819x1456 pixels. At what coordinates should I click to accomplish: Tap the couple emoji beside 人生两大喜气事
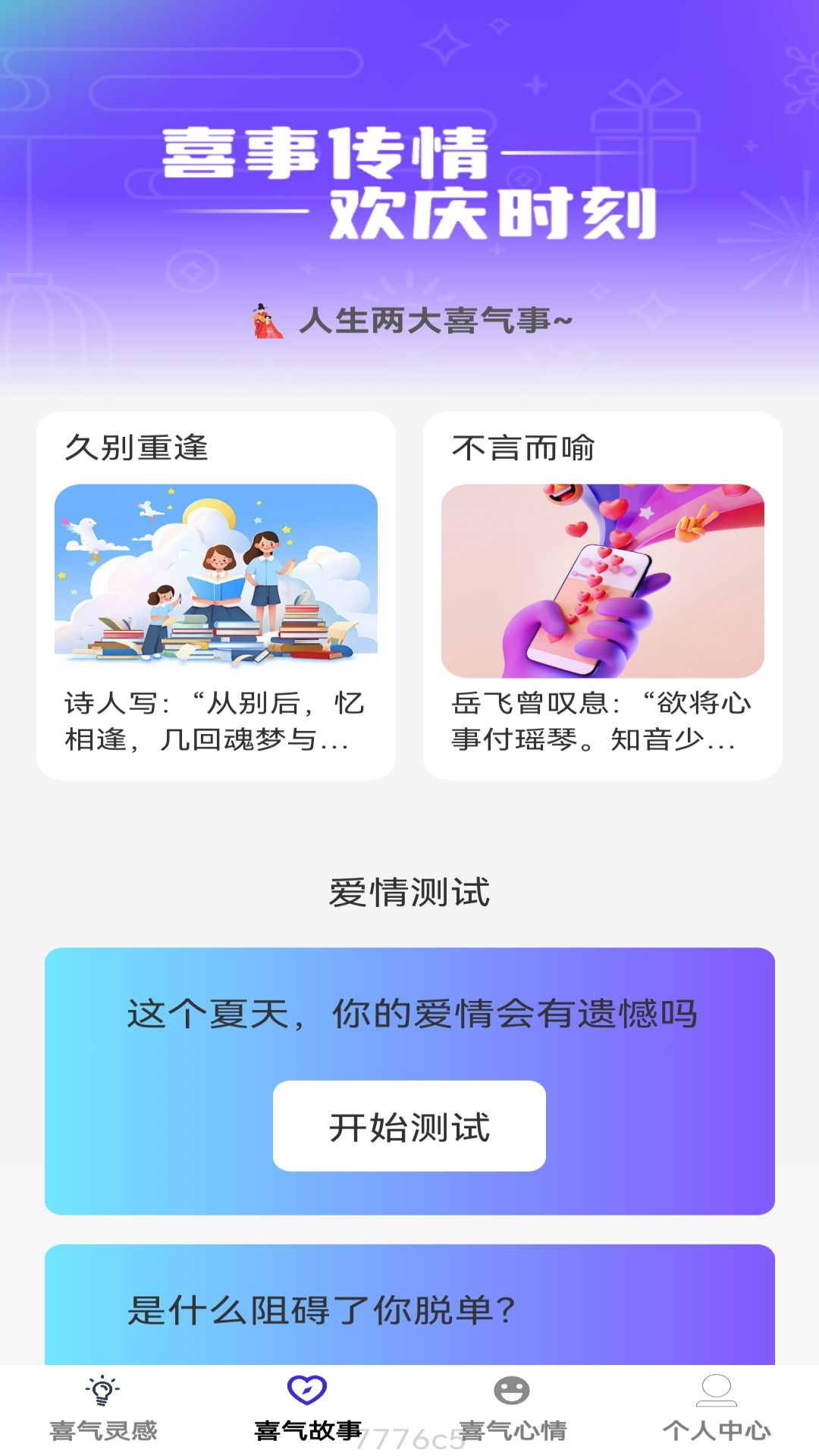pos(265,320)
